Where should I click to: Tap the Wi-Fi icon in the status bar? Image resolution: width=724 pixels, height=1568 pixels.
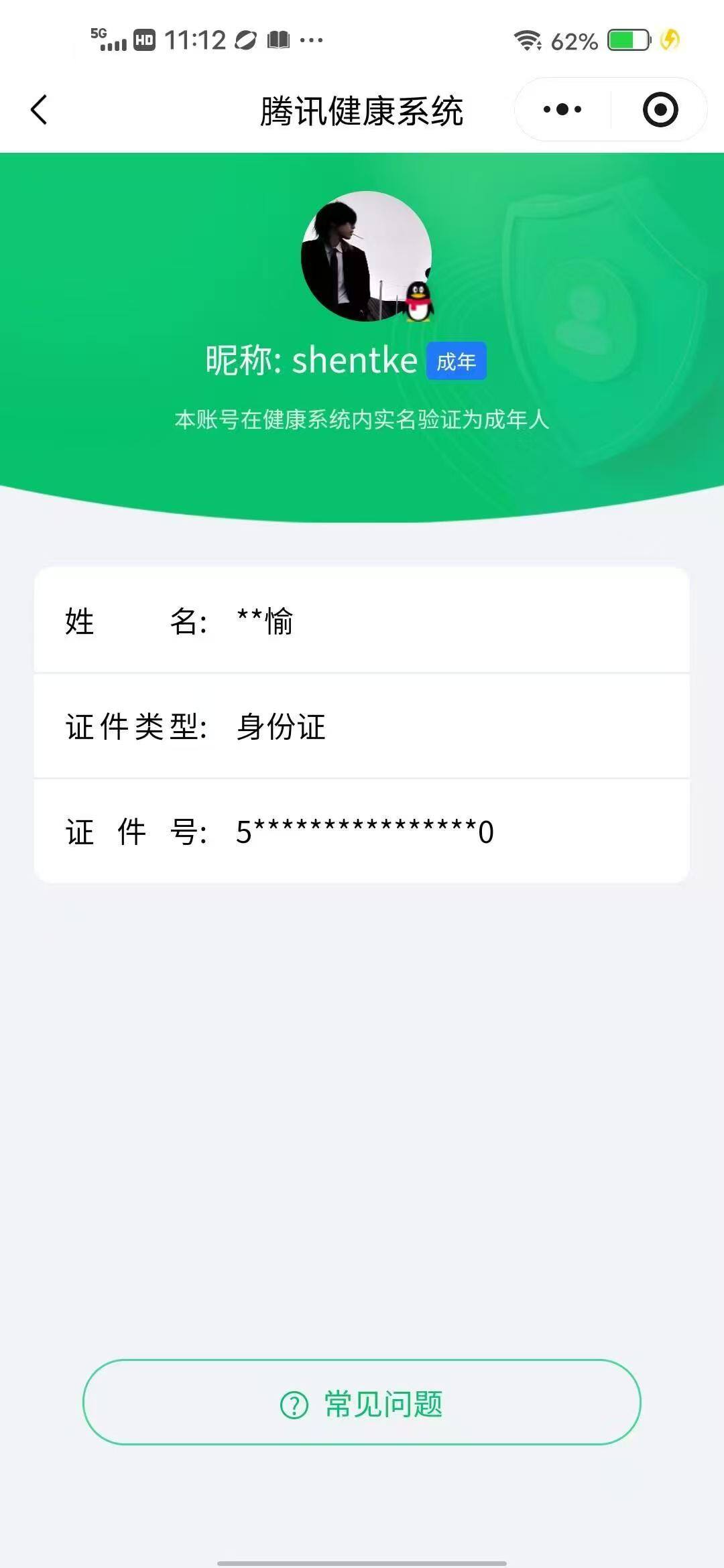point(529,42)
